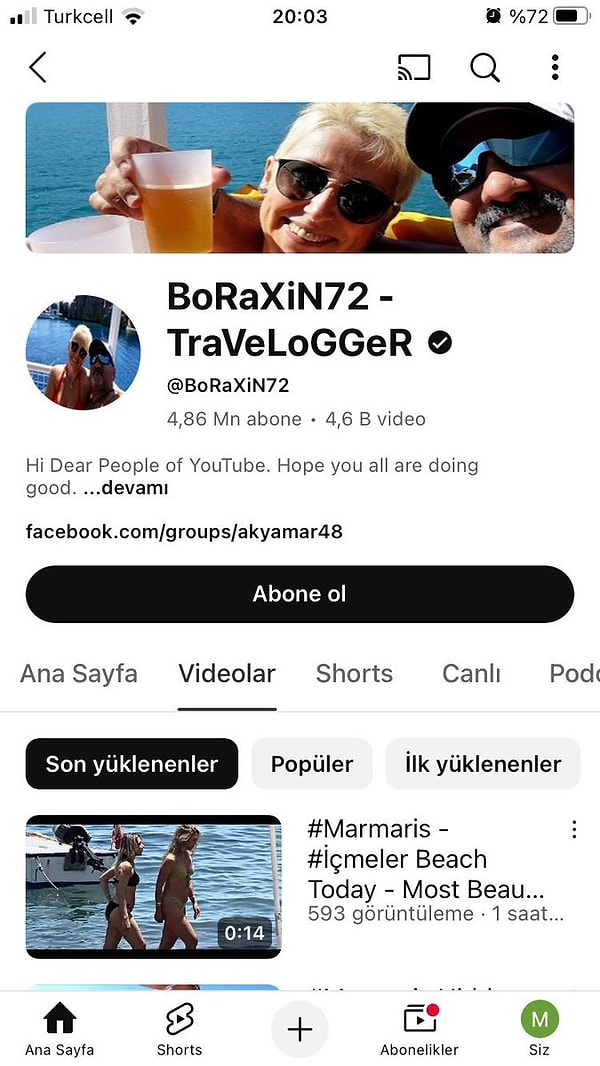Open the channel overflow menu

pos(555,68)
